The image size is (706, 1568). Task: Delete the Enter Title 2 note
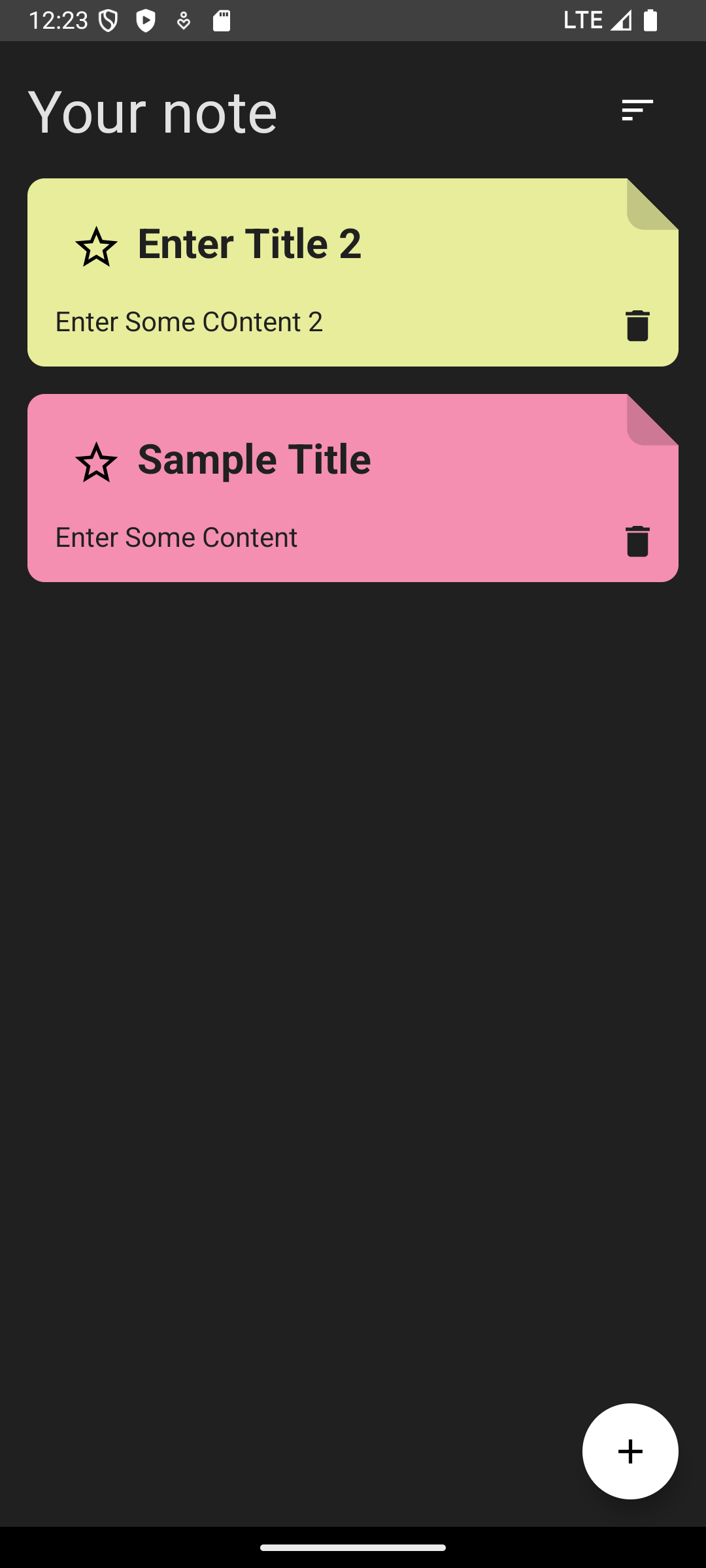637,326
